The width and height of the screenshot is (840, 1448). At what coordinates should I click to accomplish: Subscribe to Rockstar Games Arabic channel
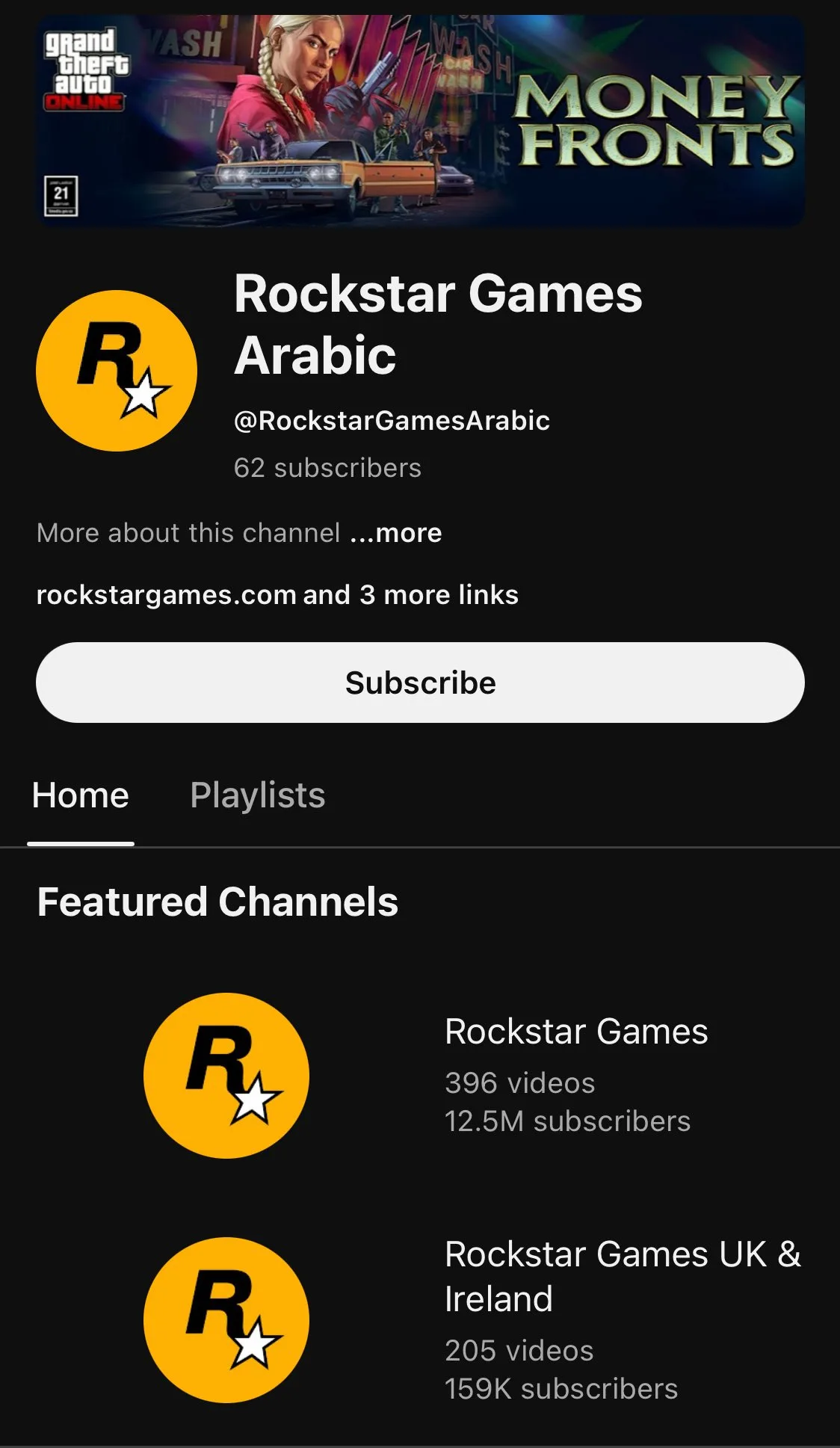420,683
